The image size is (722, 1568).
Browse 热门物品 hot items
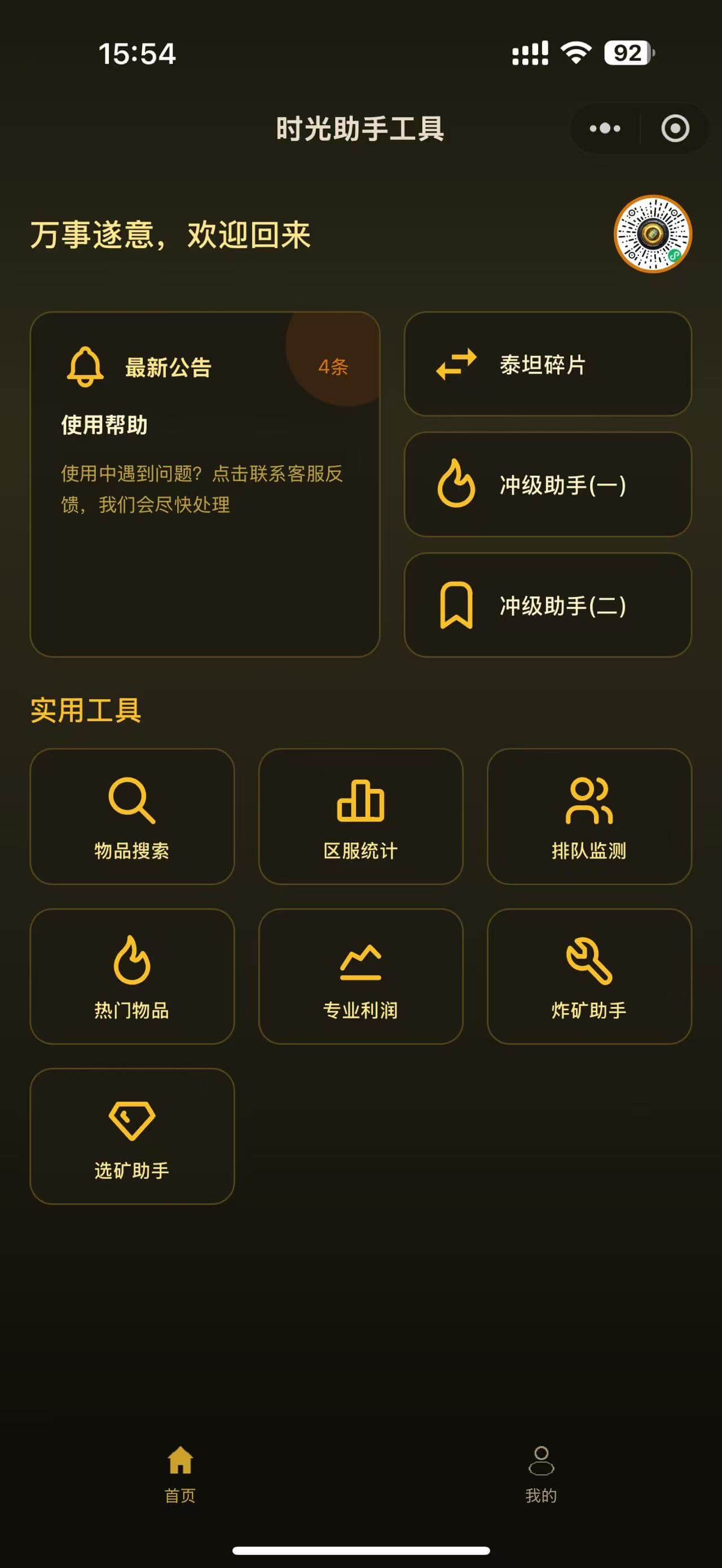[132, 977]
